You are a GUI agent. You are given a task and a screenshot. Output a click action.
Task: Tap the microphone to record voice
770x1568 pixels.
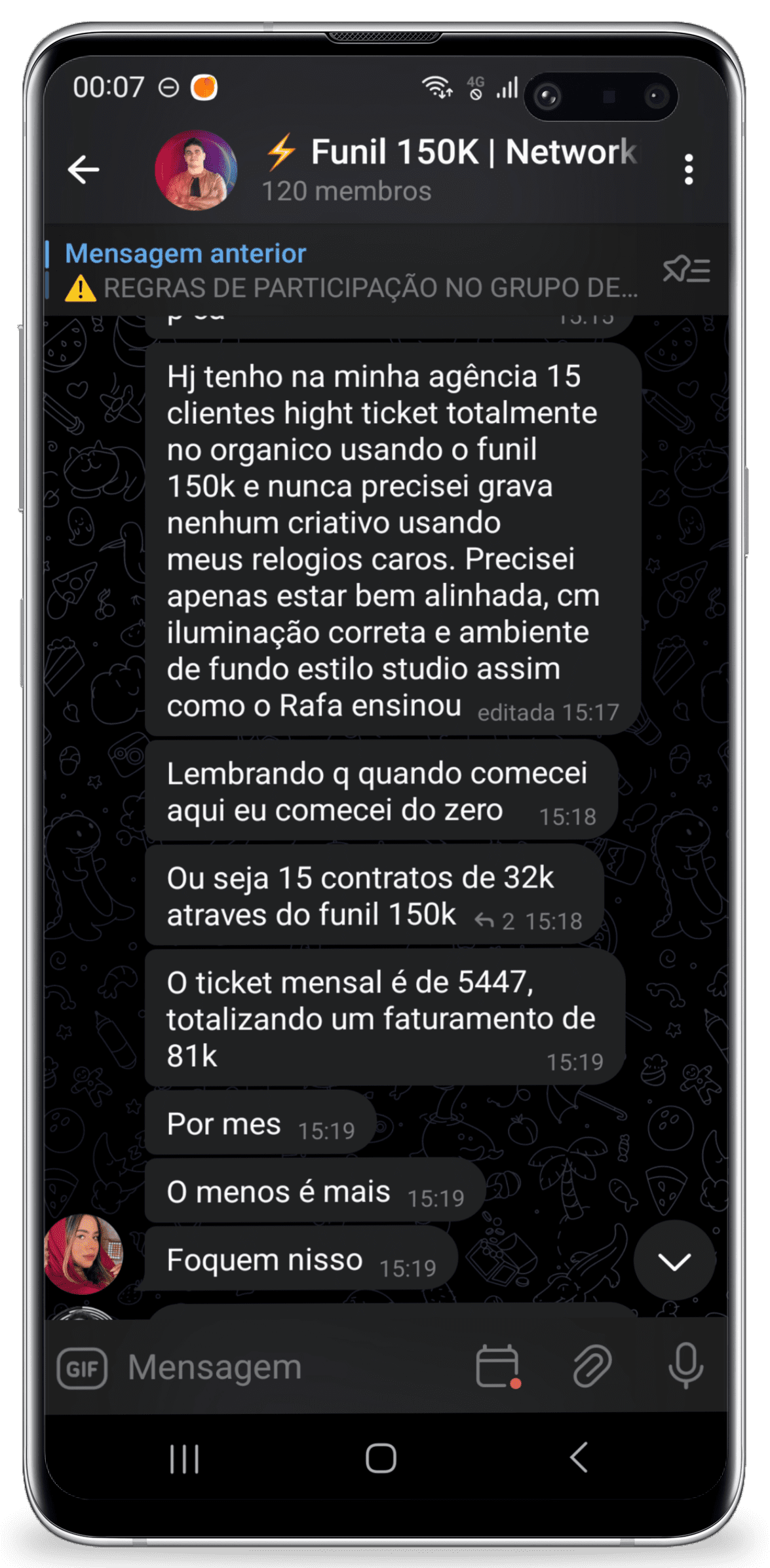685,1366
